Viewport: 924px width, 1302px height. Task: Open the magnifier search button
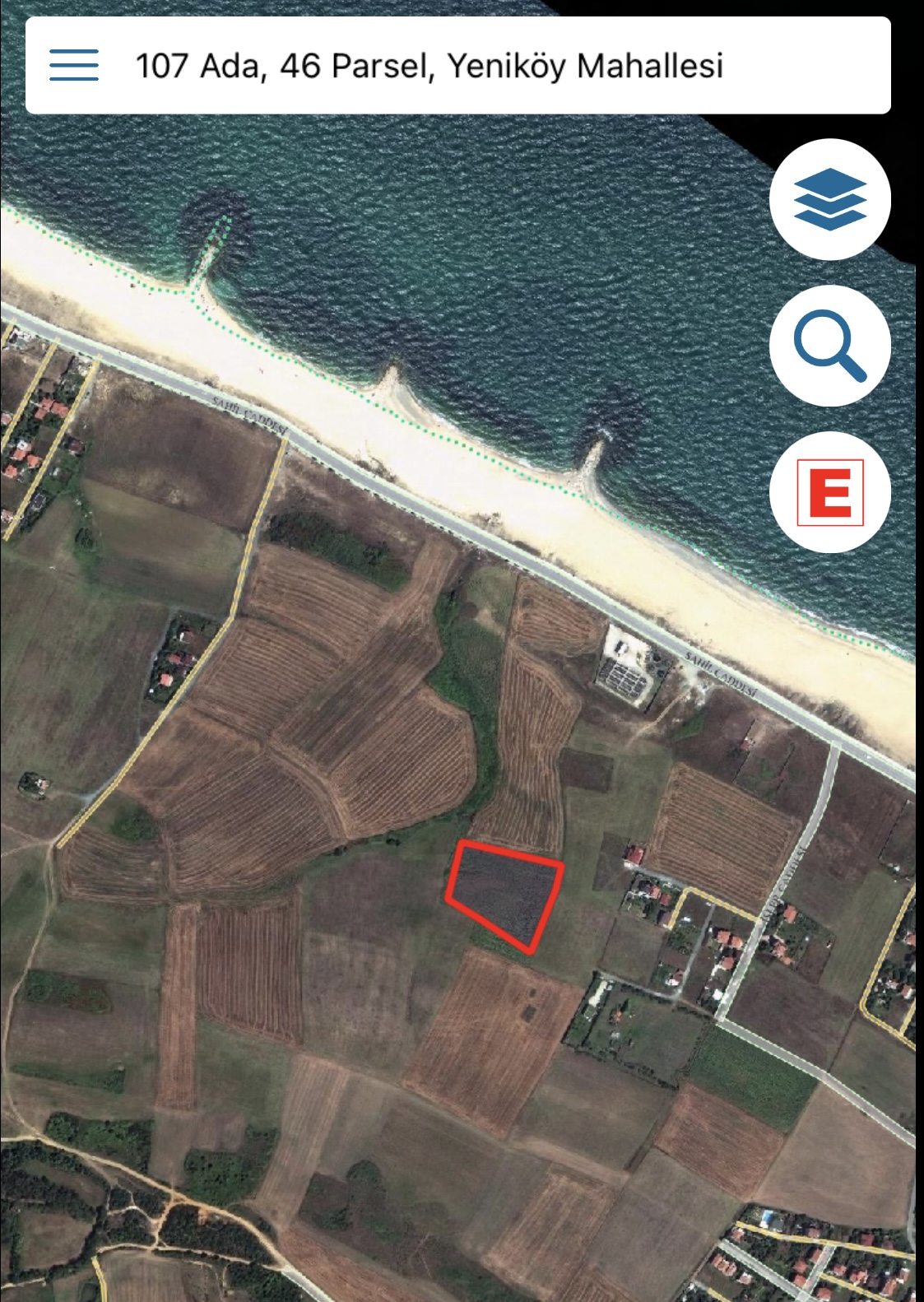point(829,346)
